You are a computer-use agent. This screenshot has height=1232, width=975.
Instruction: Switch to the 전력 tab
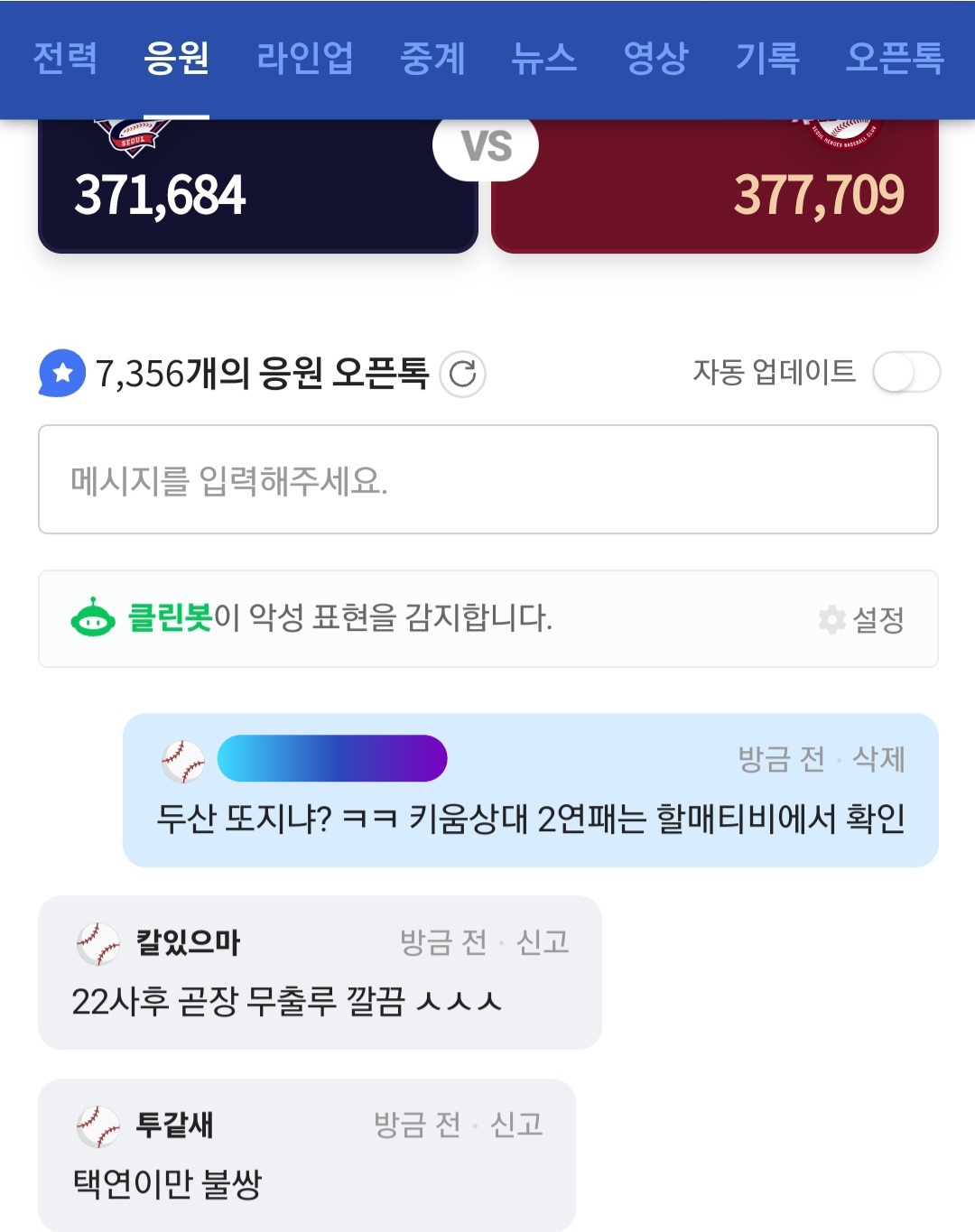65,59
